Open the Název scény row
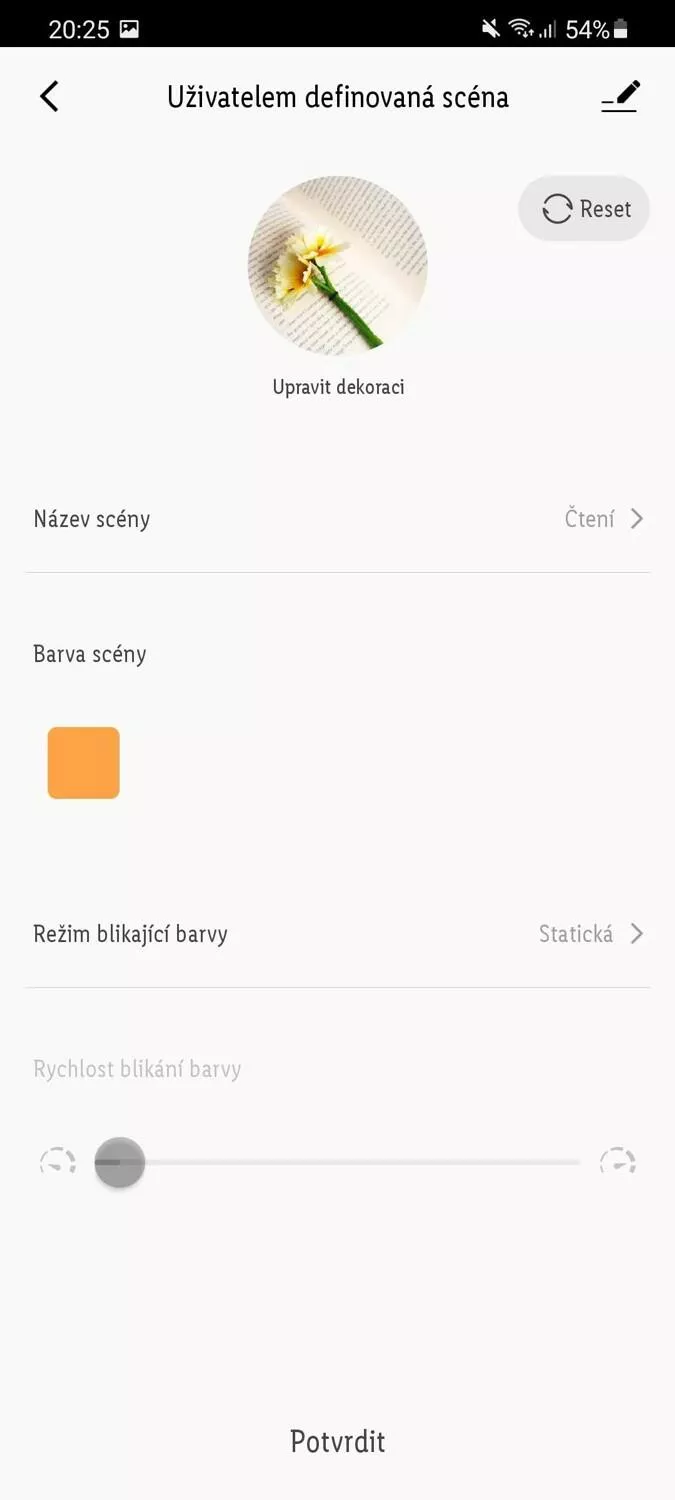 [x=338, y=519]
